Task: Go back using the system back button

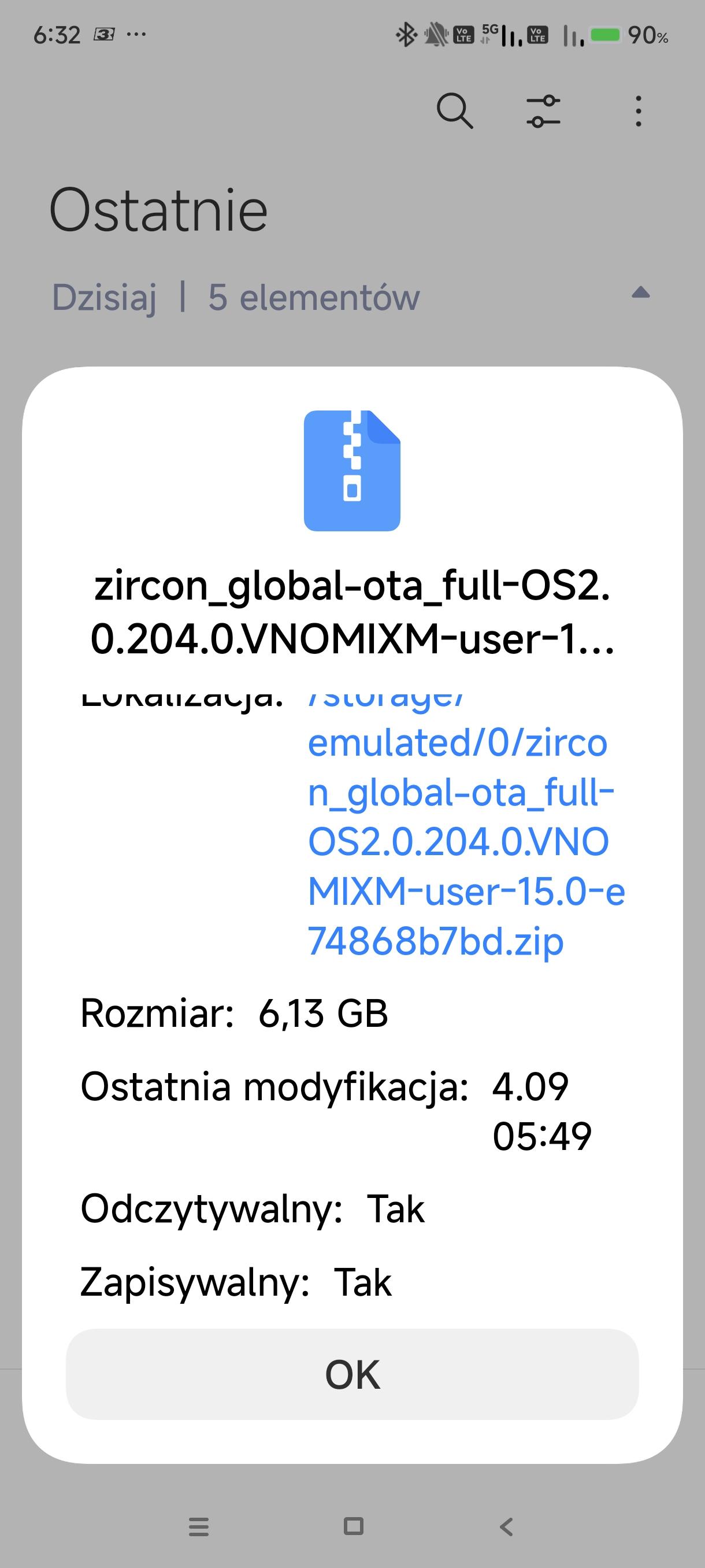Action: [x=506, y=1526]
